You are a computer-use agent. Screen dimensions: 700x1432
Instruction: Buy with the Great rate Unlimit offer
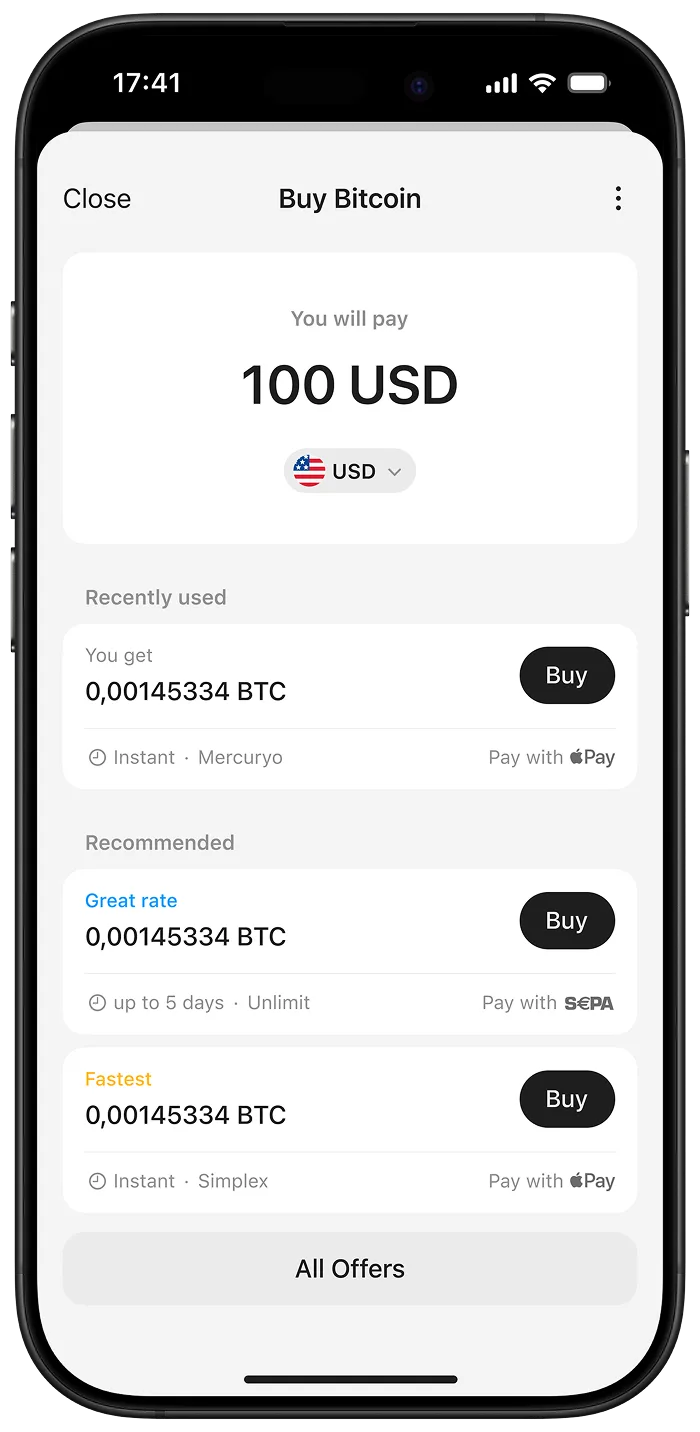566,921
